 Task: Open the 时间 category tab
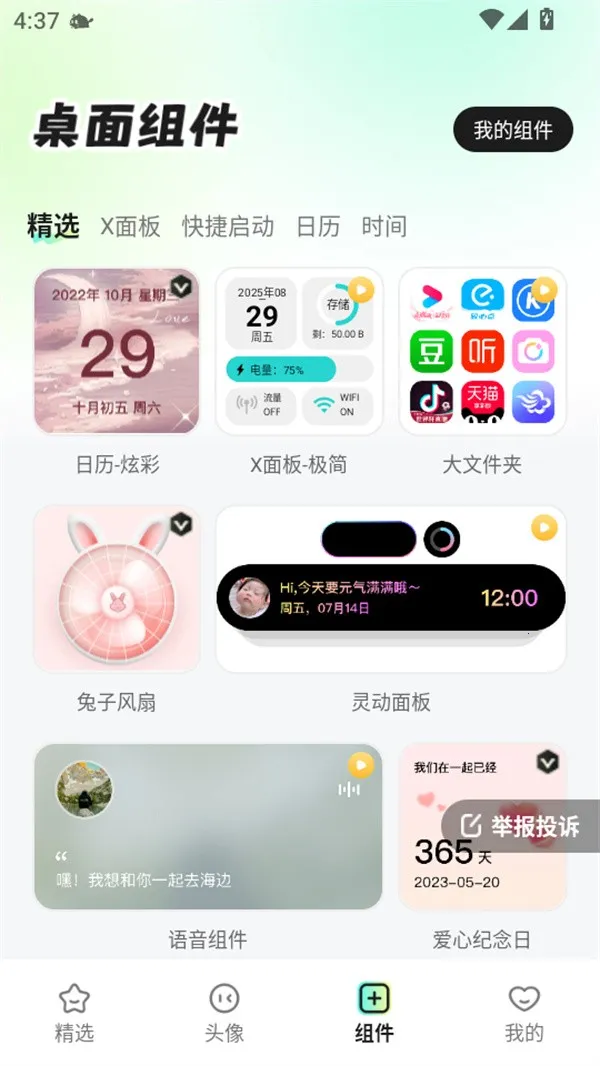pyautogui.click(x=384, y=226)
